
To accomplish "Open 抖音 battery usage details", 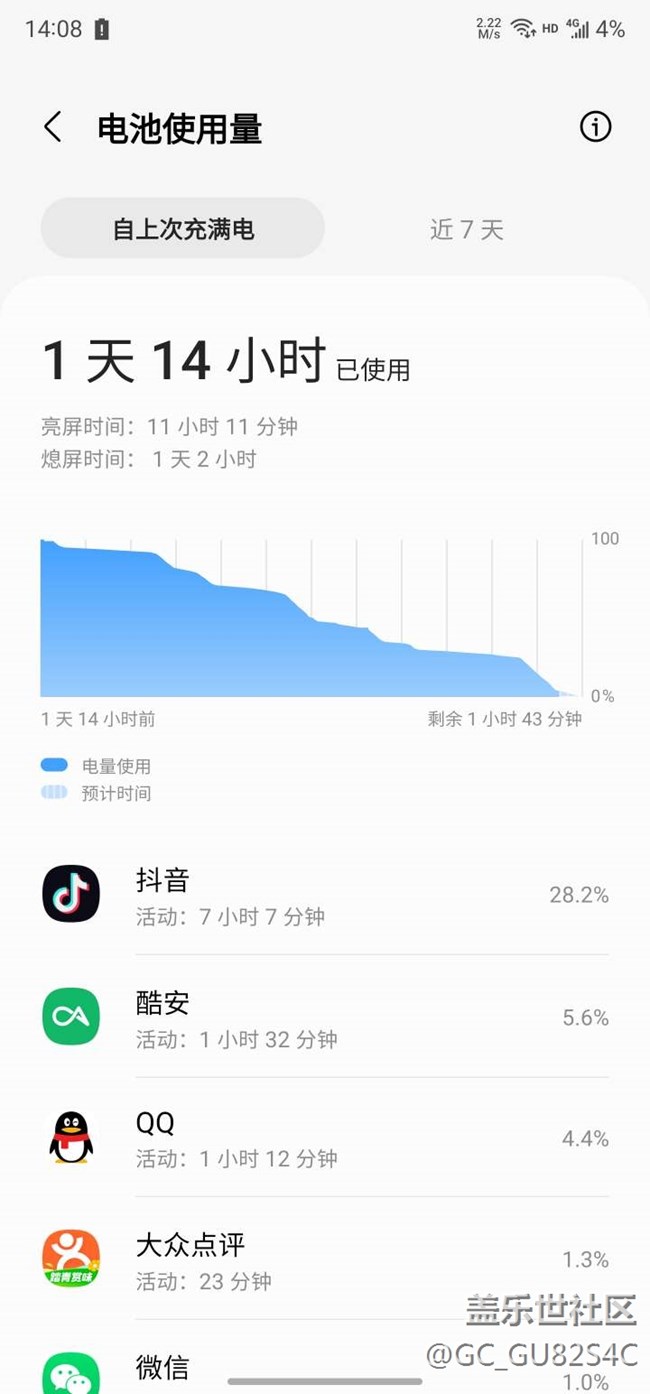I will (x=325, y=895).
